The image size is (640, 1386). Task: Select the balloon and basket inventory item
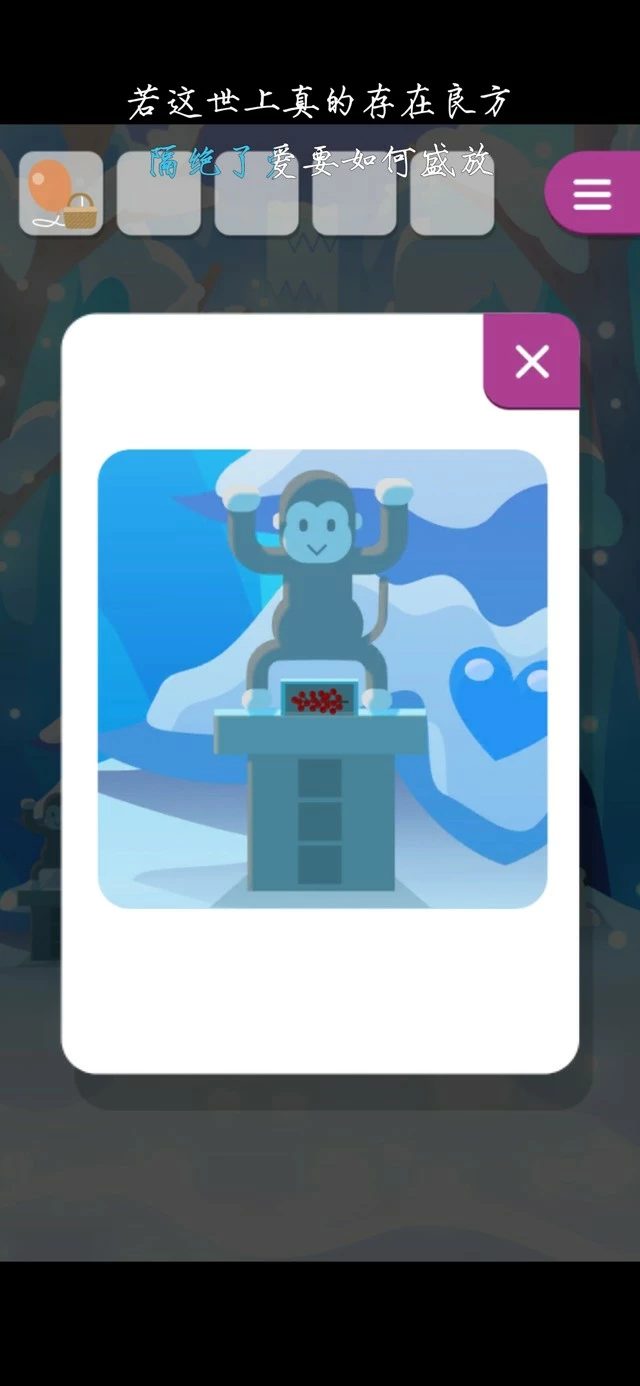tap(61, 194)
